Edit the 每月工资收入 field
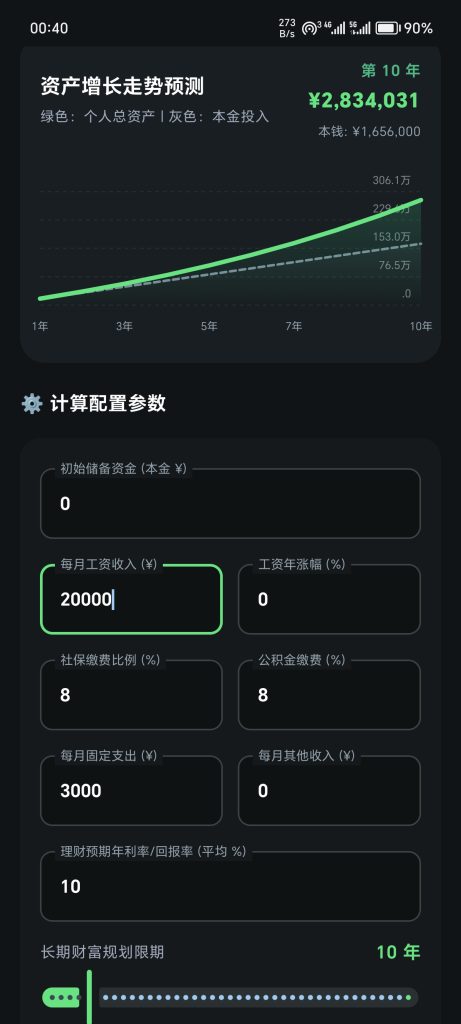This screenshot has height=1024, width=461. point(131,599)
